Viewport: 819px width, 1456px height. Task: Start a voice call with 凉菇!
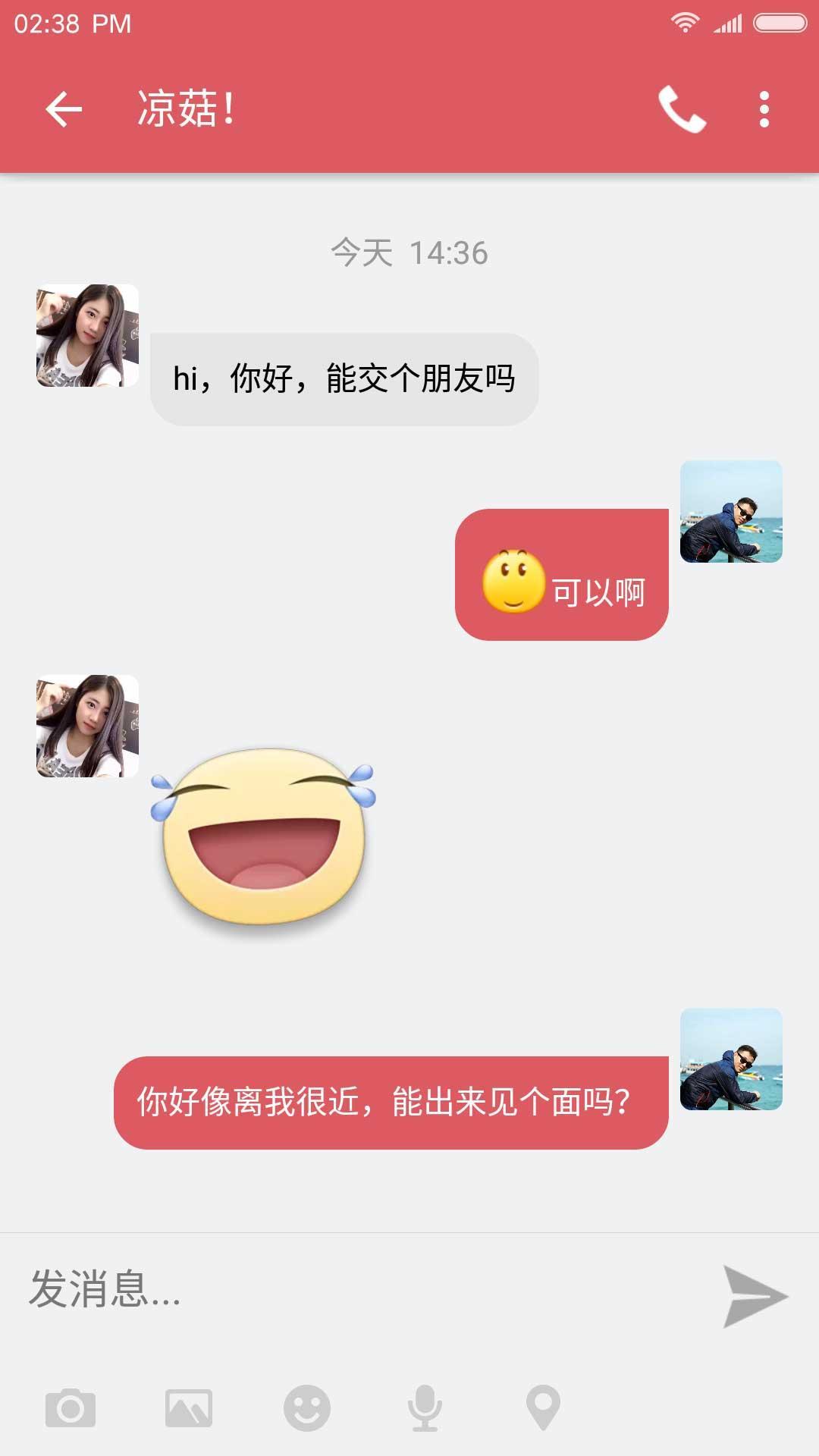pos(682,109)
